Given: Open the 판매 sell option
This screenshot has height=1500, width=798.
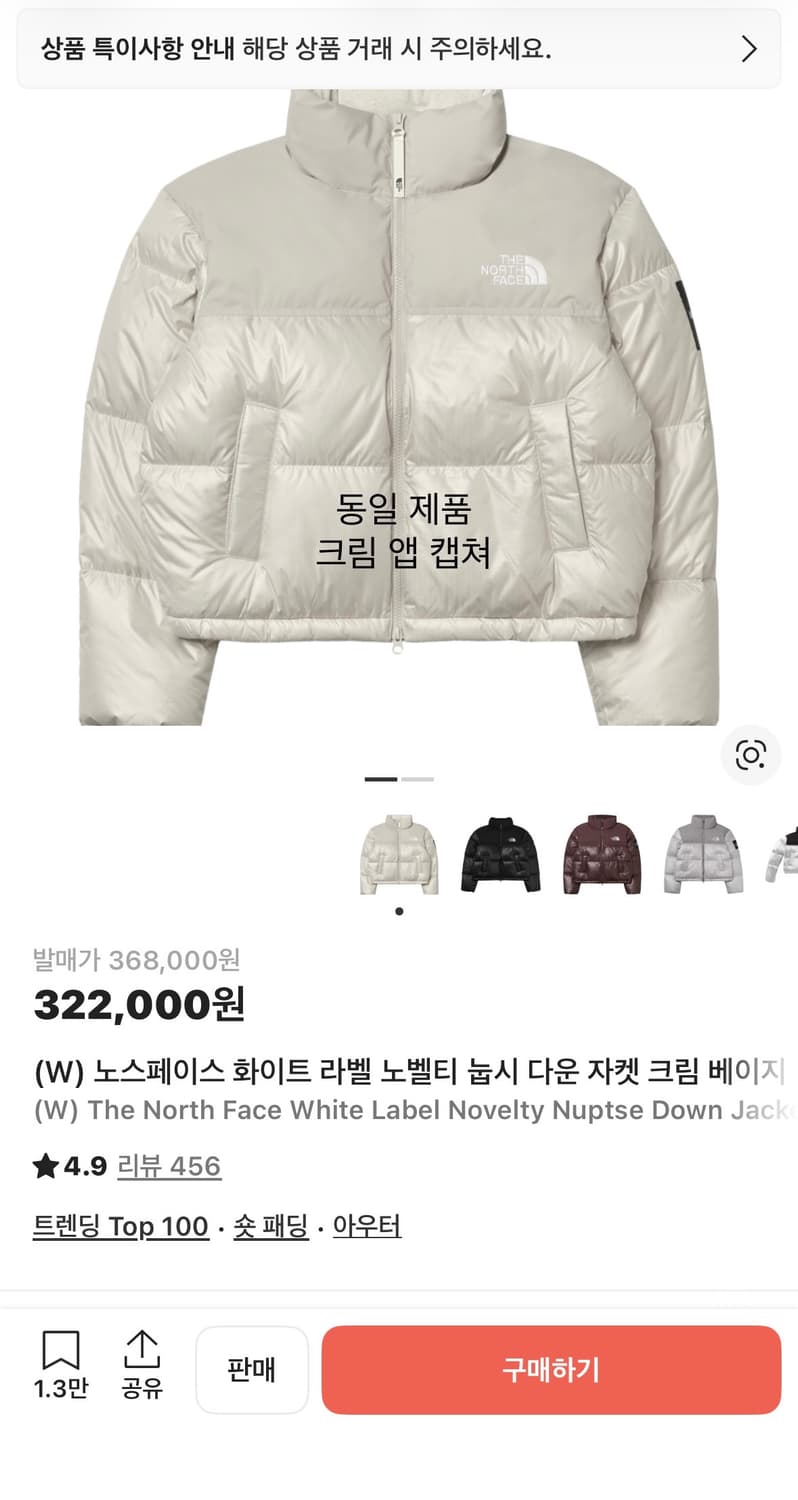Looking at the screenshot, I should 251,1370.
